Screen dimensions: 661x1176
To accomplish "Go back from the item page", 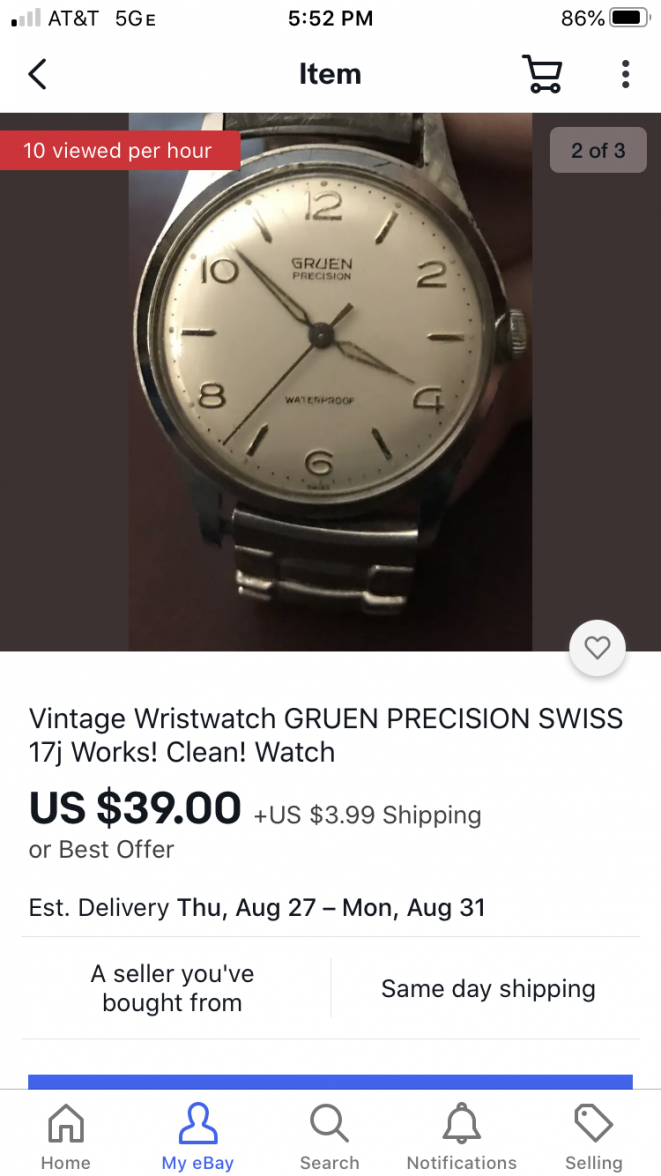I will pos(37,74).
